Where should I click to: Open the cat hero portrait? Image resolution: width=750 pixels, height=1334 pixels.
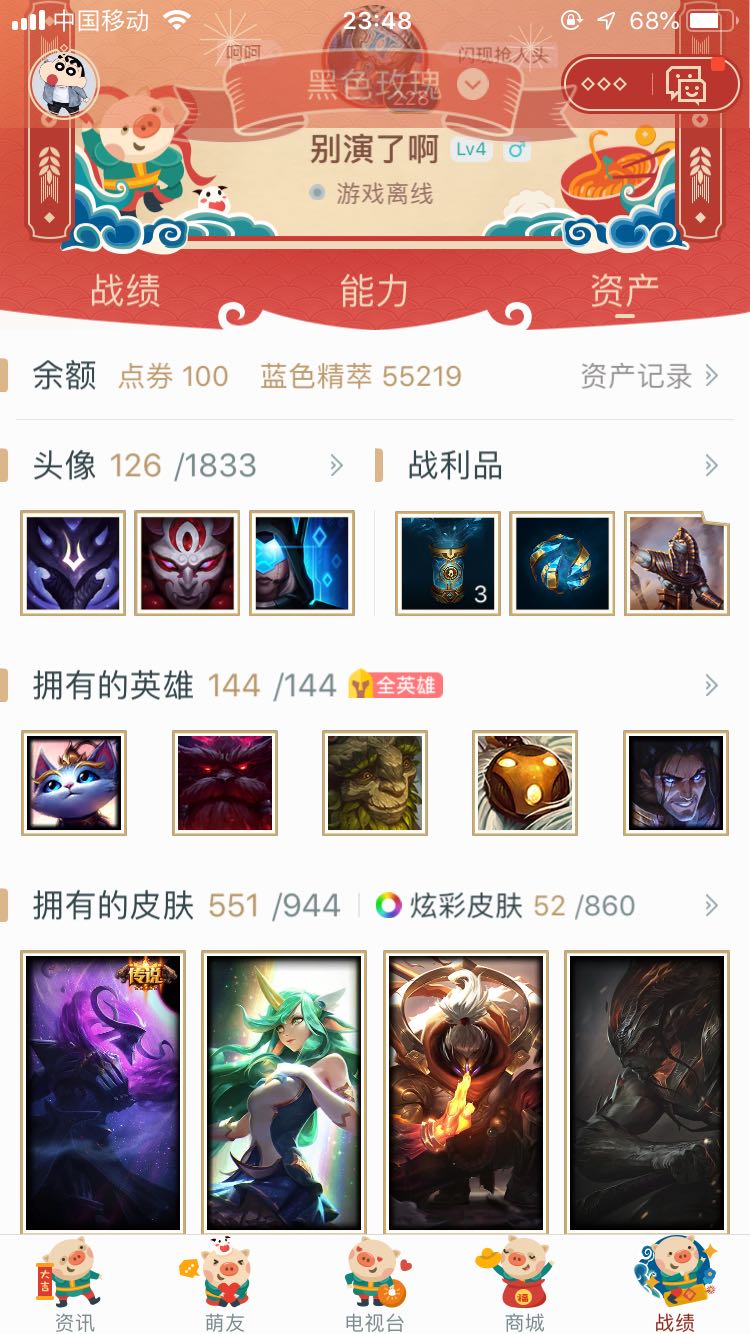coord(74,783)
